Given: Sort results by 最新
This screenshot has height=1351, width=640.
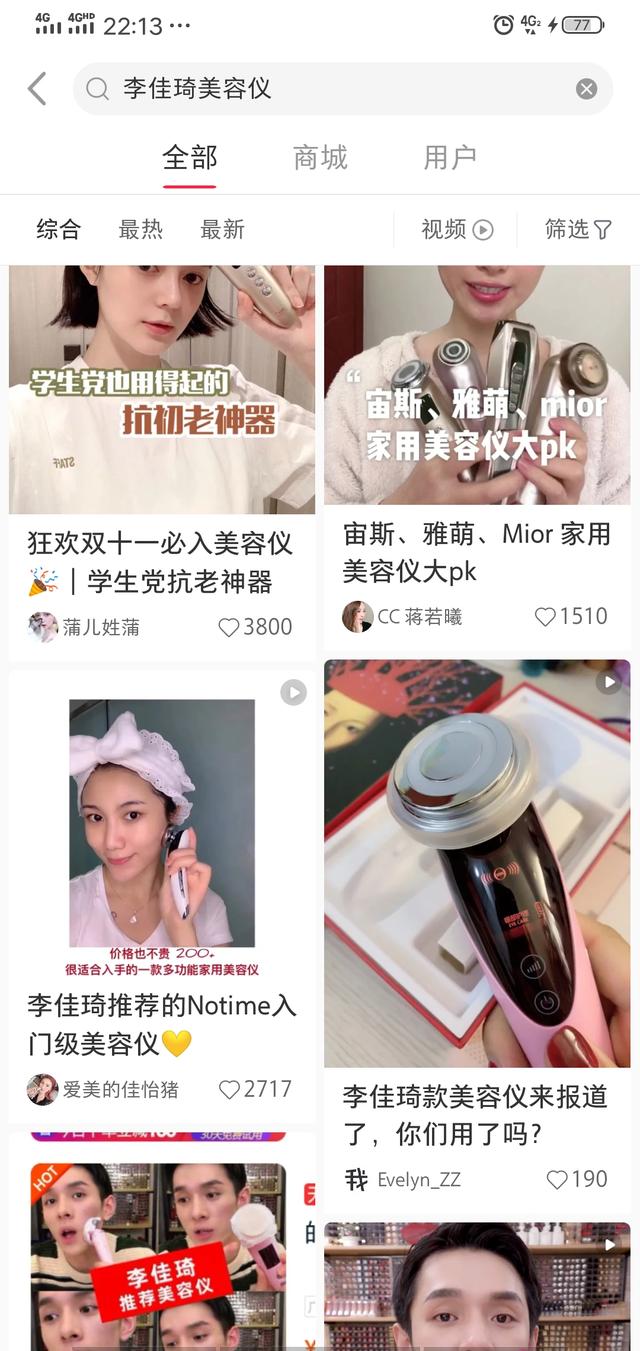Looking at the screenshot, I should pyautogui.click(x=222, y=229).
